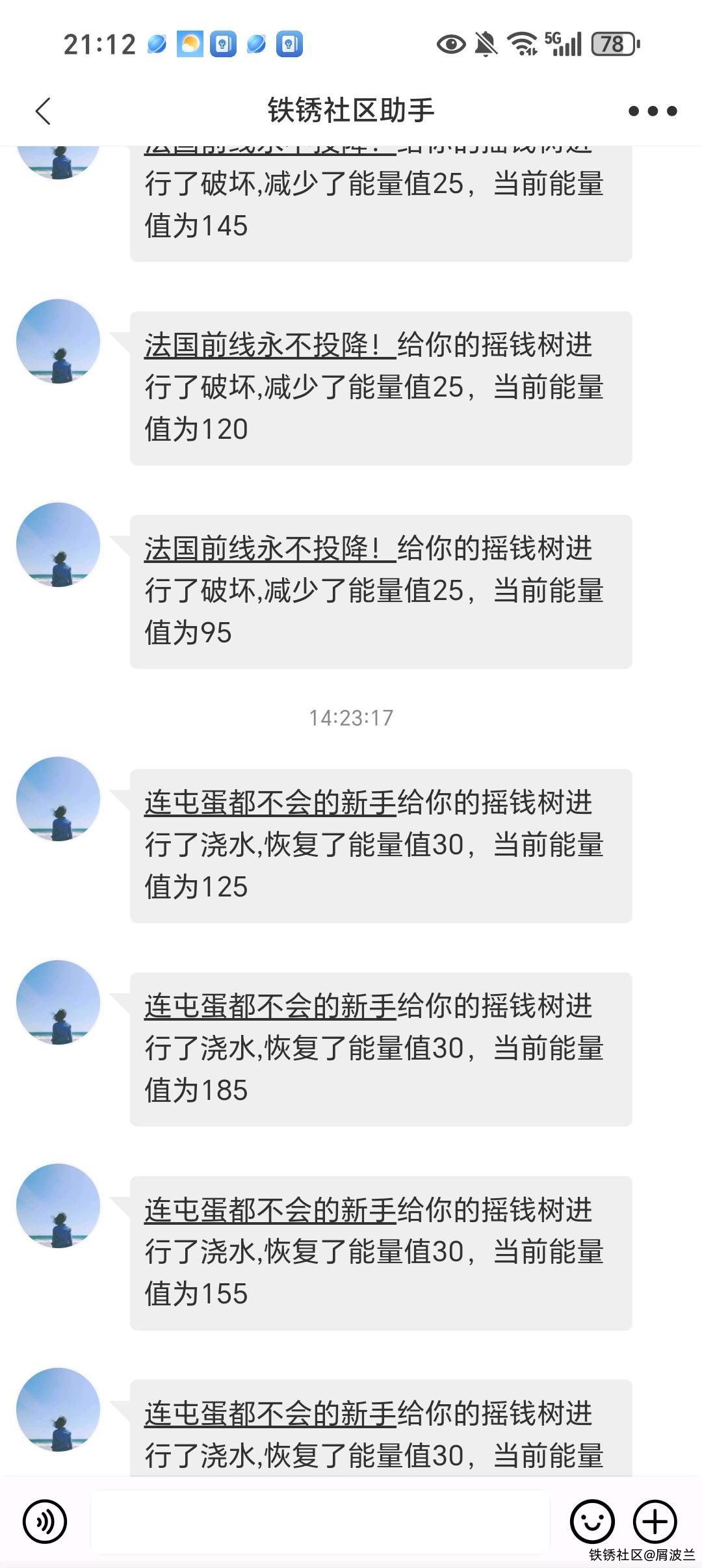The image size is (702, 1568).
Task: View sender avatar beside the 值为120 message
Action: [x=58, y=341]
